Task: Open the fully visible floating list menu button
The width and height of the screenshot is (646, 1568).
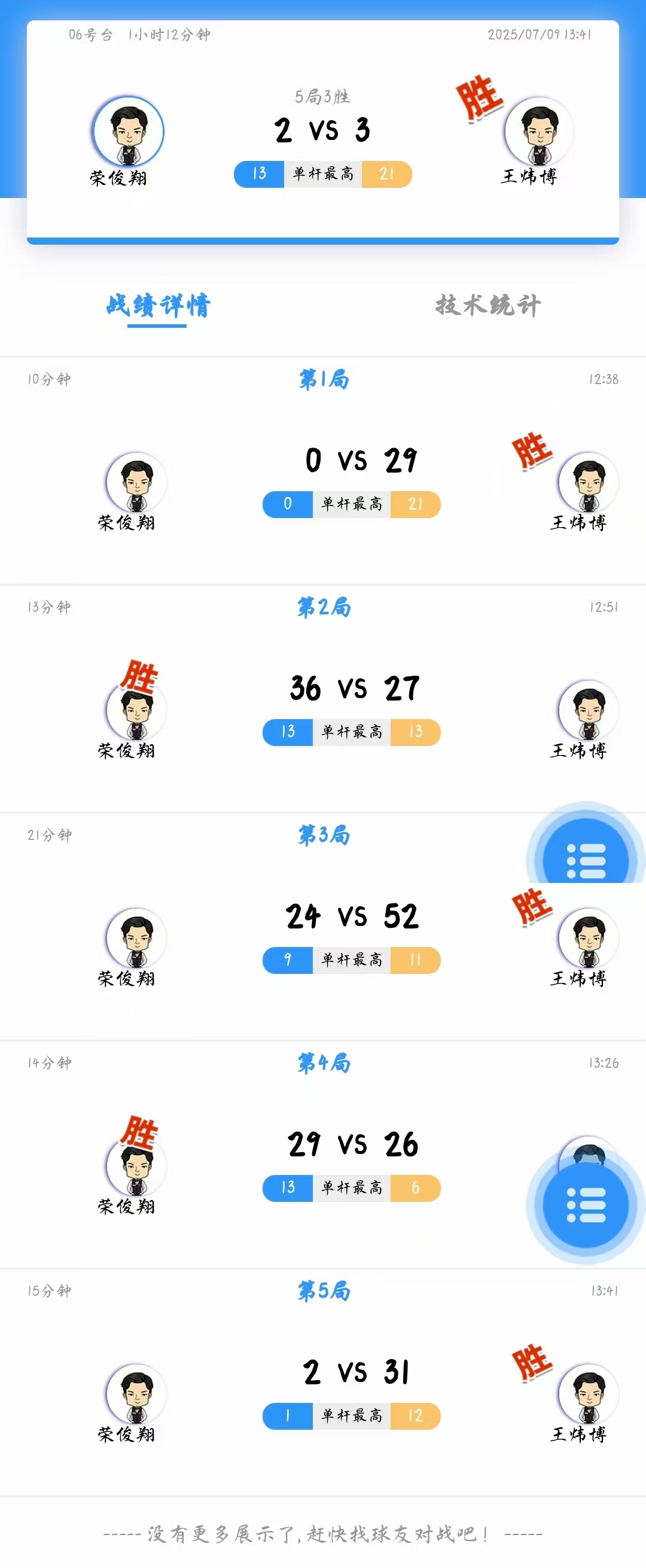Action: click(585, 1204)
